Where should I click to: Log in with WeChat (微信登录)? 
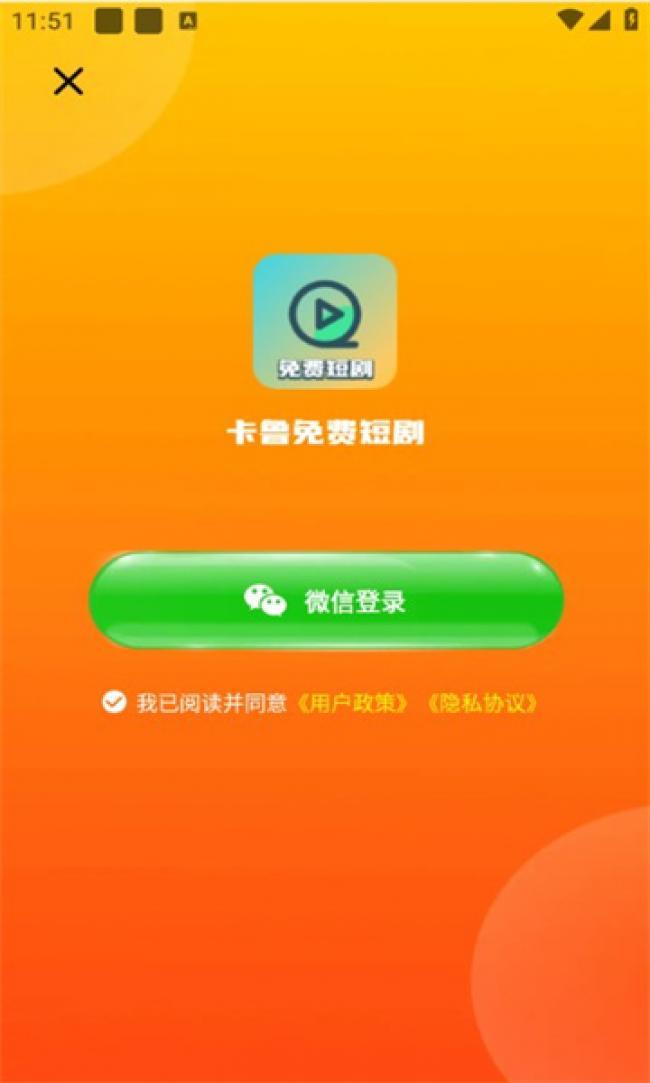[326, 601]
